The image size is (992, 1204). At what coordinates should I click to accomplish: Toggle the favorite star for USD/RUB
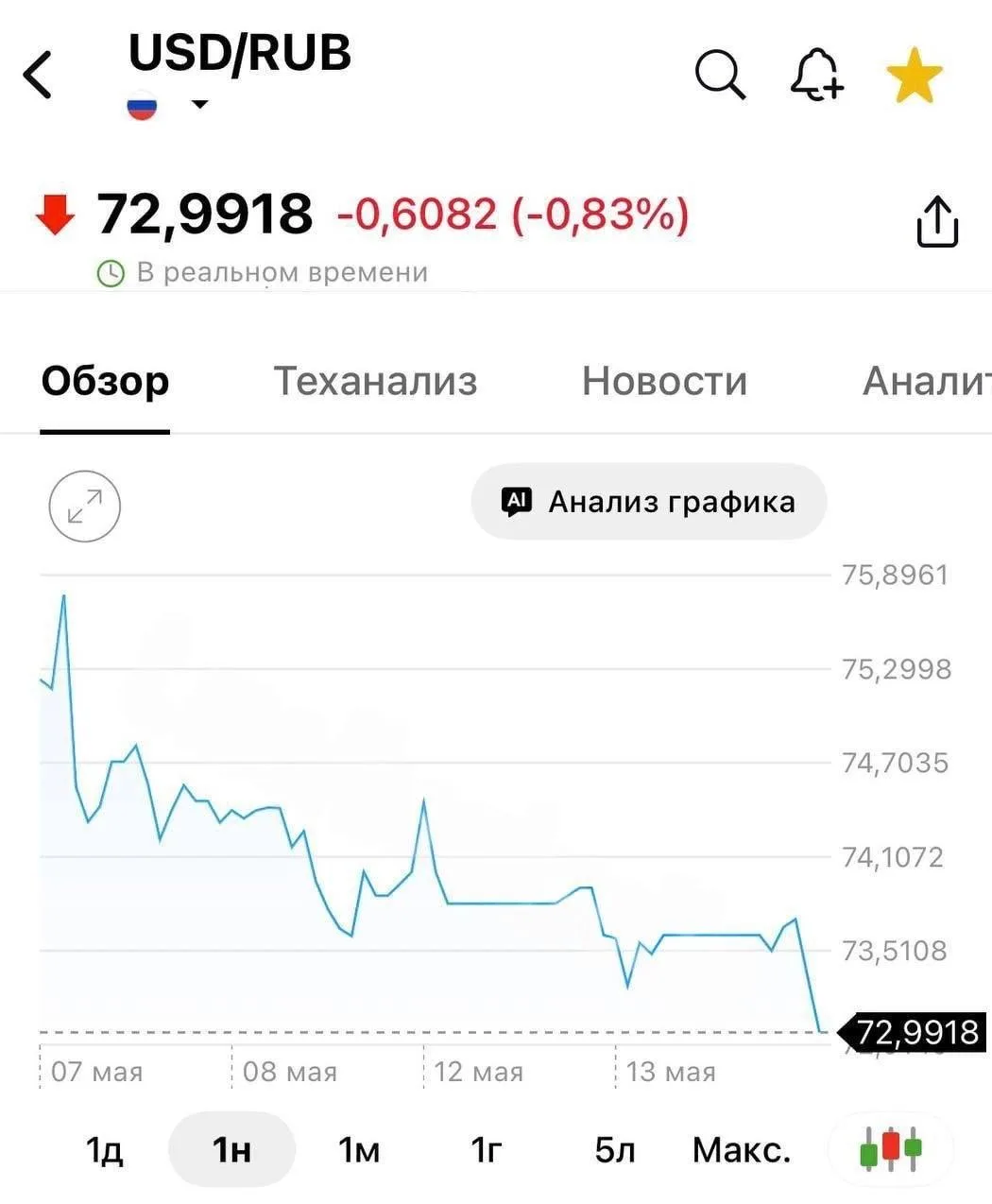[x=915, y=77]
